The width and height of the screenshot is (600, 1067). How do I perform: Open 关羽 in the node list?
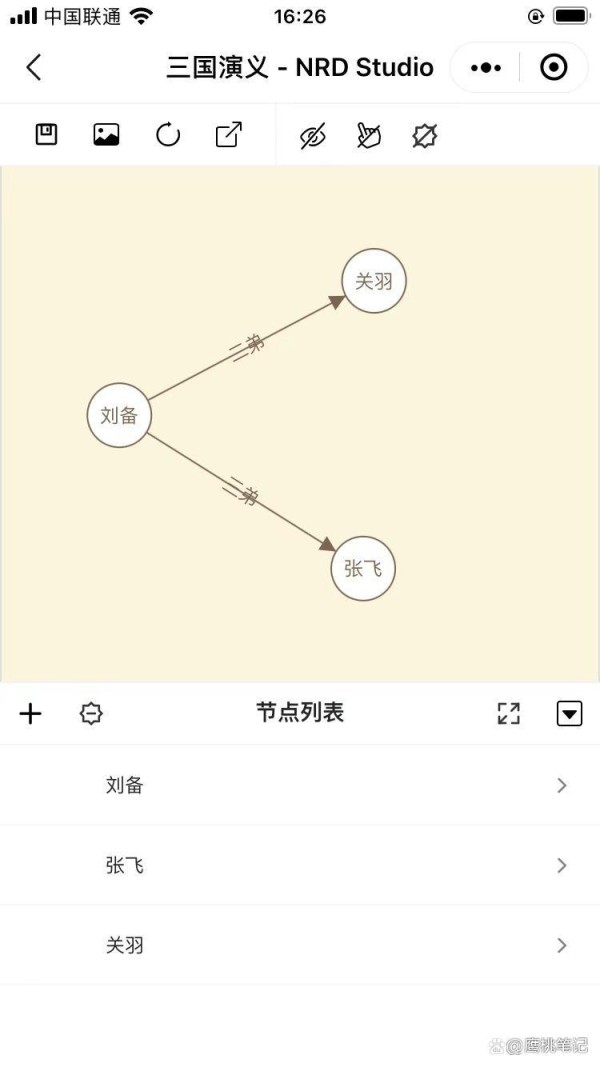pos(300,945)
